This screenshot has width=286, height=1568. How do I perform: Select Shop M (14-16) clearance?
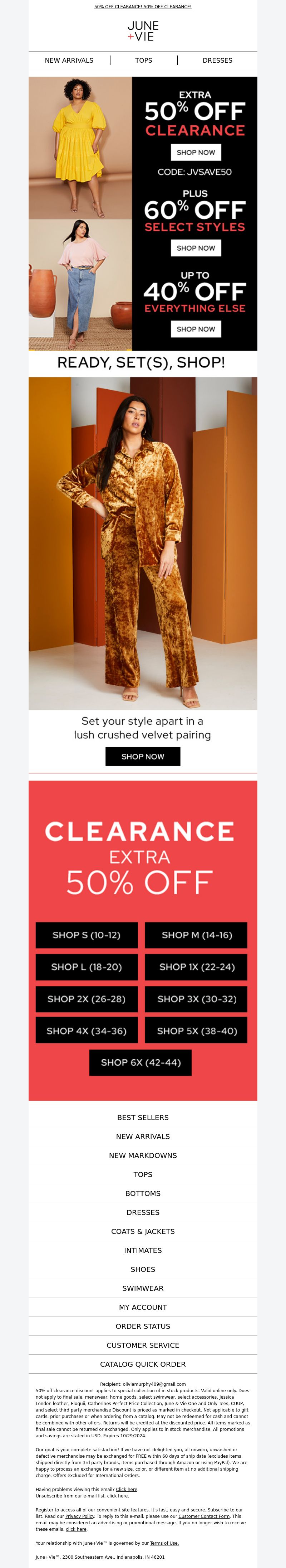click(x=197, y=935)
